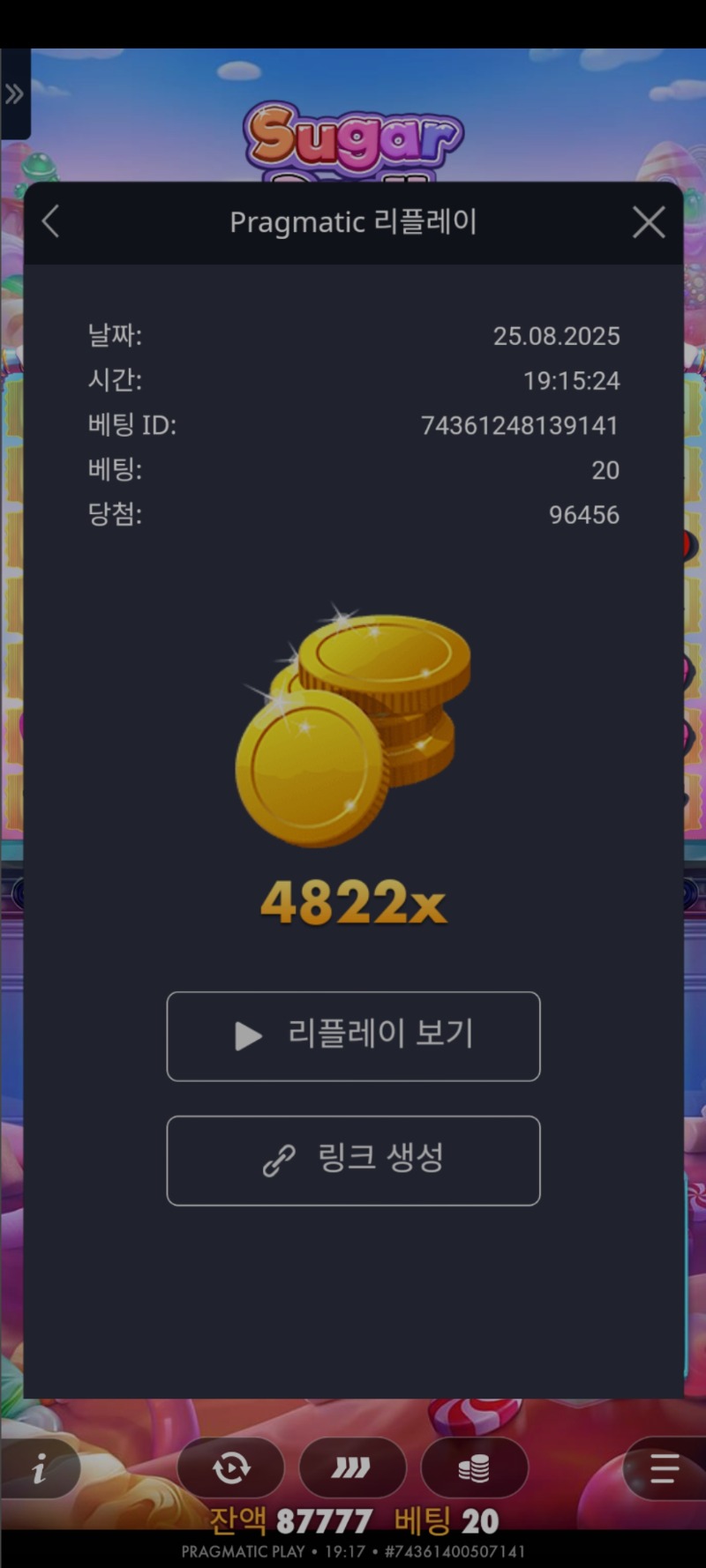Open the bet coins settings
Image resolution: width=706 pixels, height=1568 pixels.
point(474,1468)
